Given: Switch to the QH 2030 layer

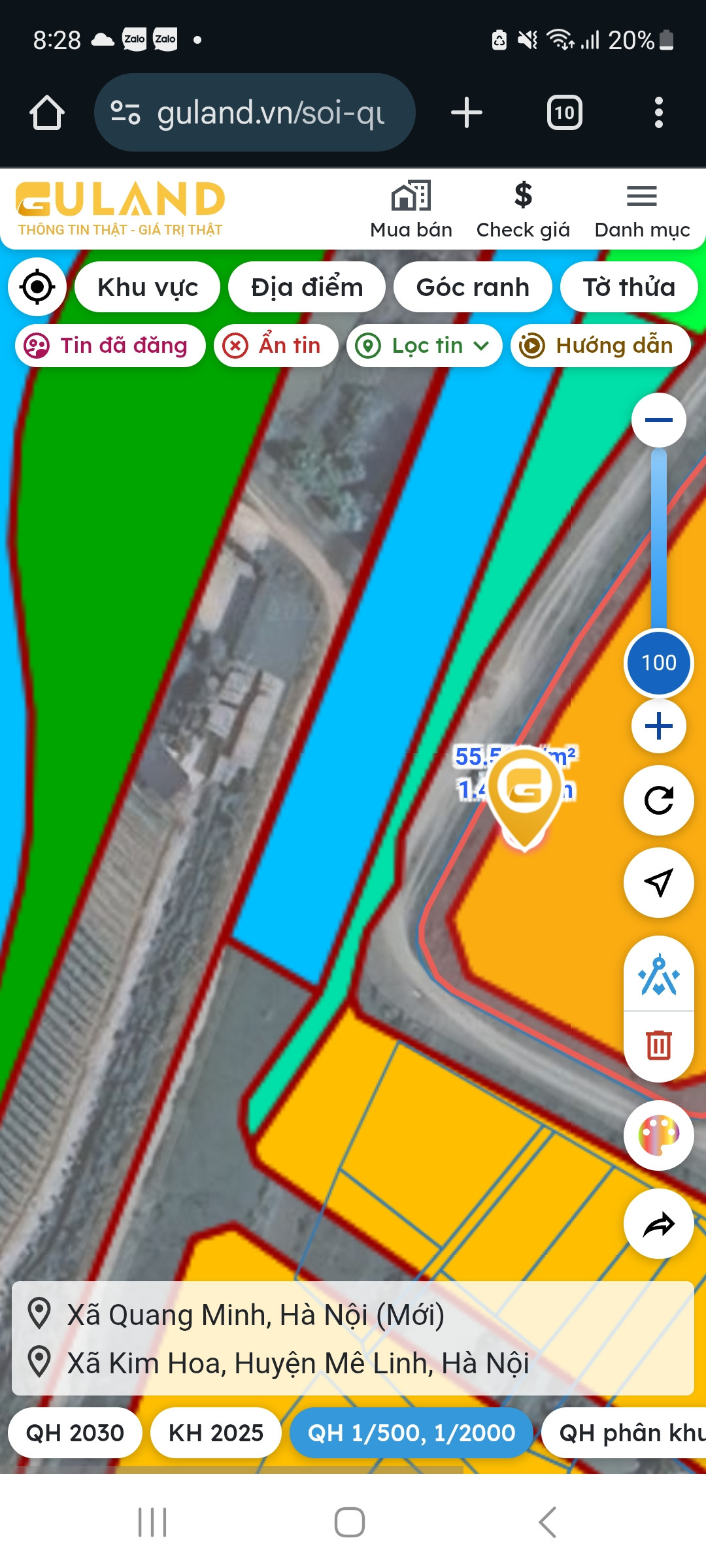Looking at the screenshot, I should (x=75, y=1433).
